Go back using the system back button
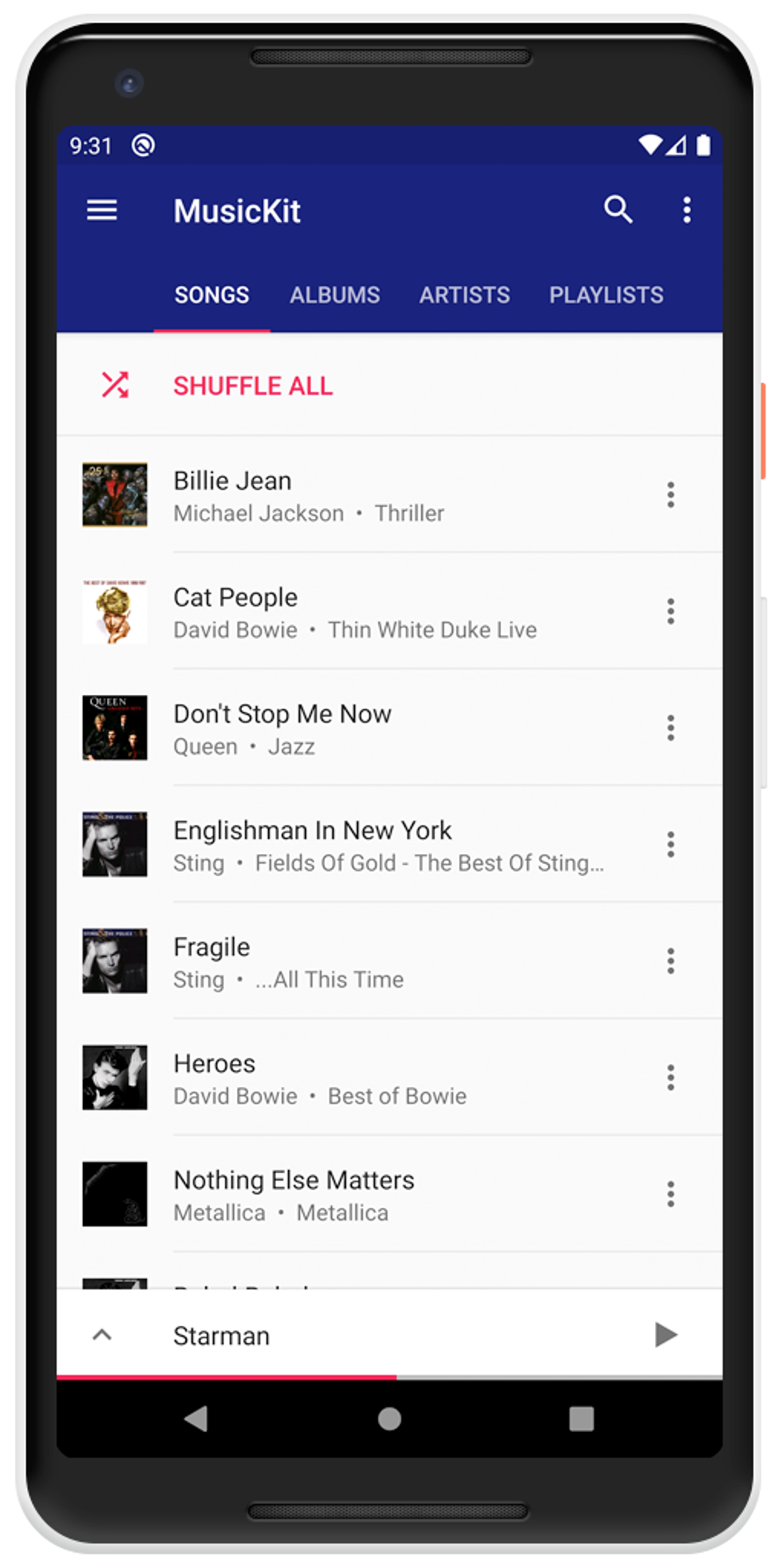The width and height of the screenshot is (784, 1568). 196,1418
